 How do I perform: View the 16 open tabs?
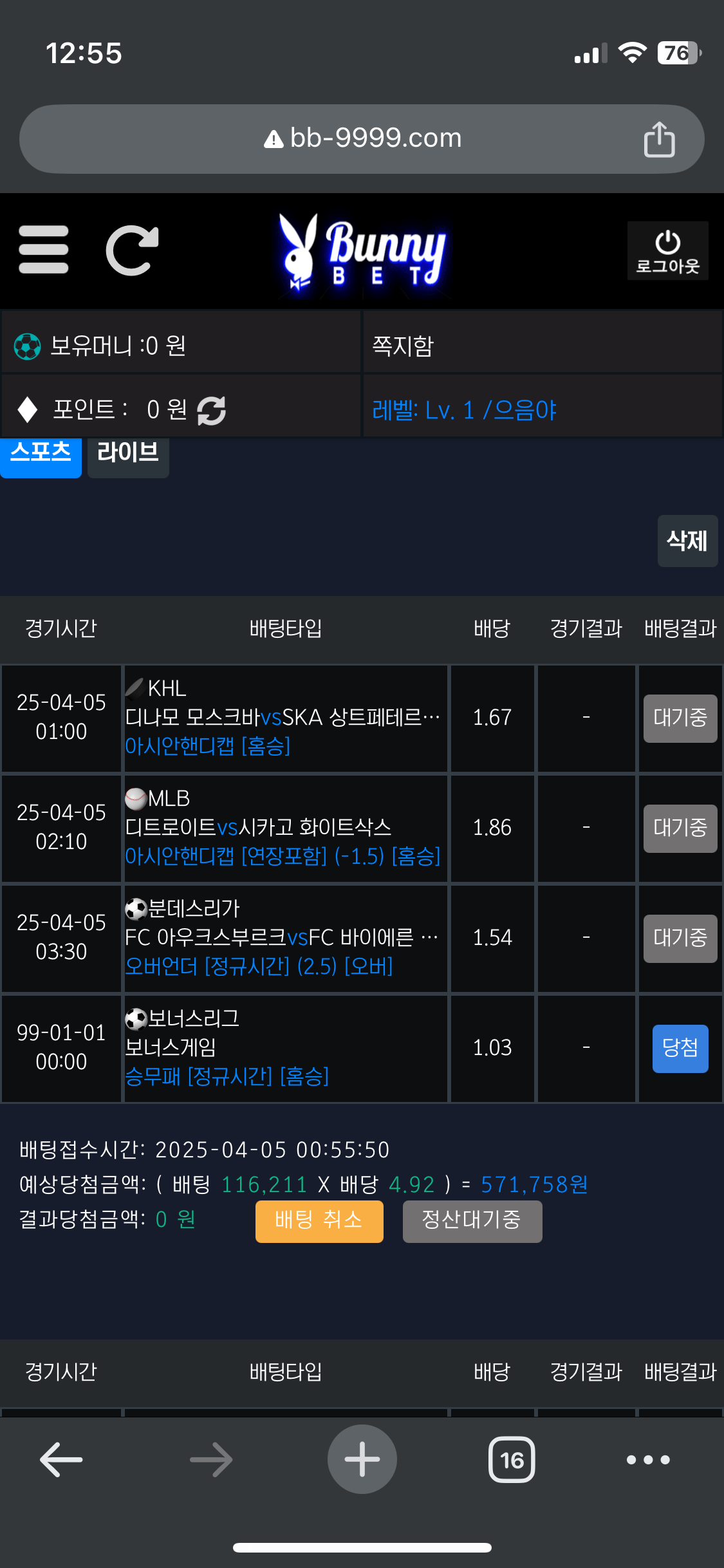coord(512,1459)
